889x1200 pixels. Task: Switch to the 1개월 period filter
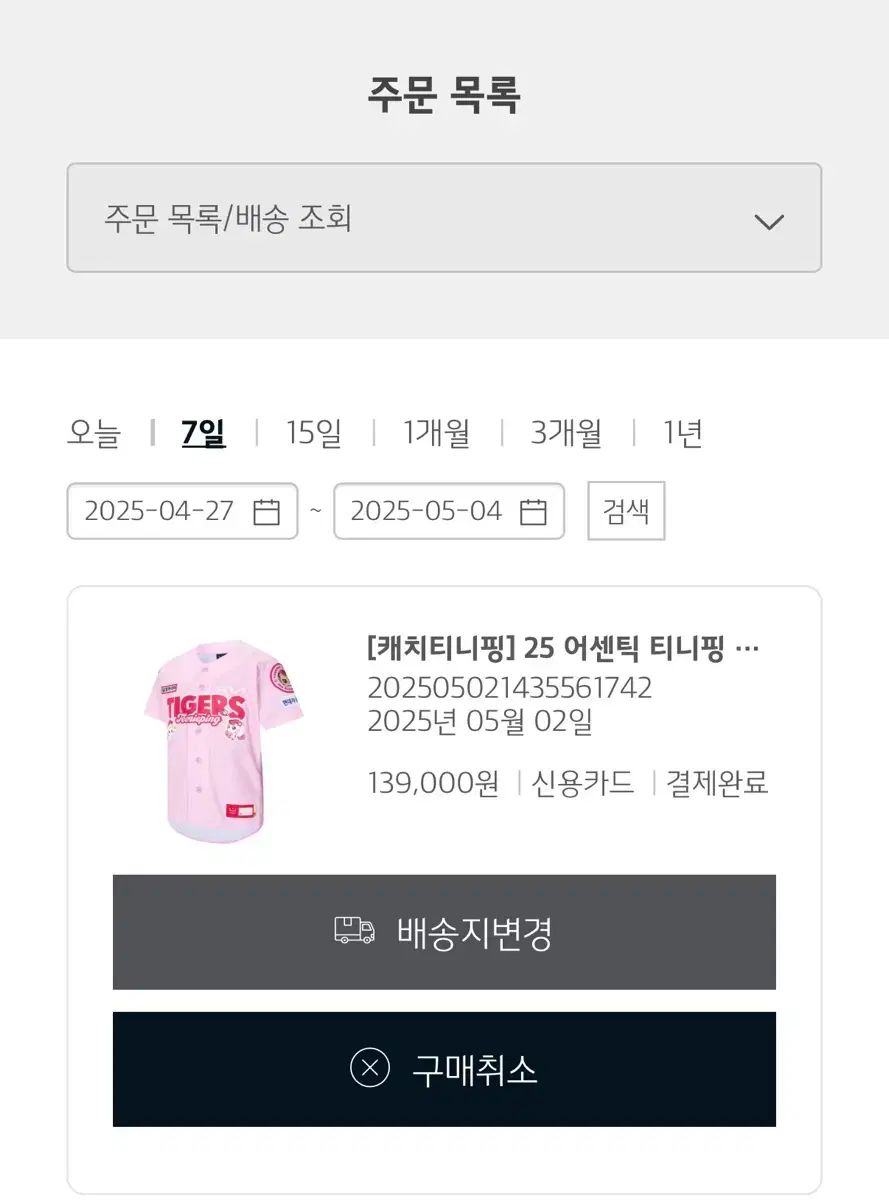436,433
